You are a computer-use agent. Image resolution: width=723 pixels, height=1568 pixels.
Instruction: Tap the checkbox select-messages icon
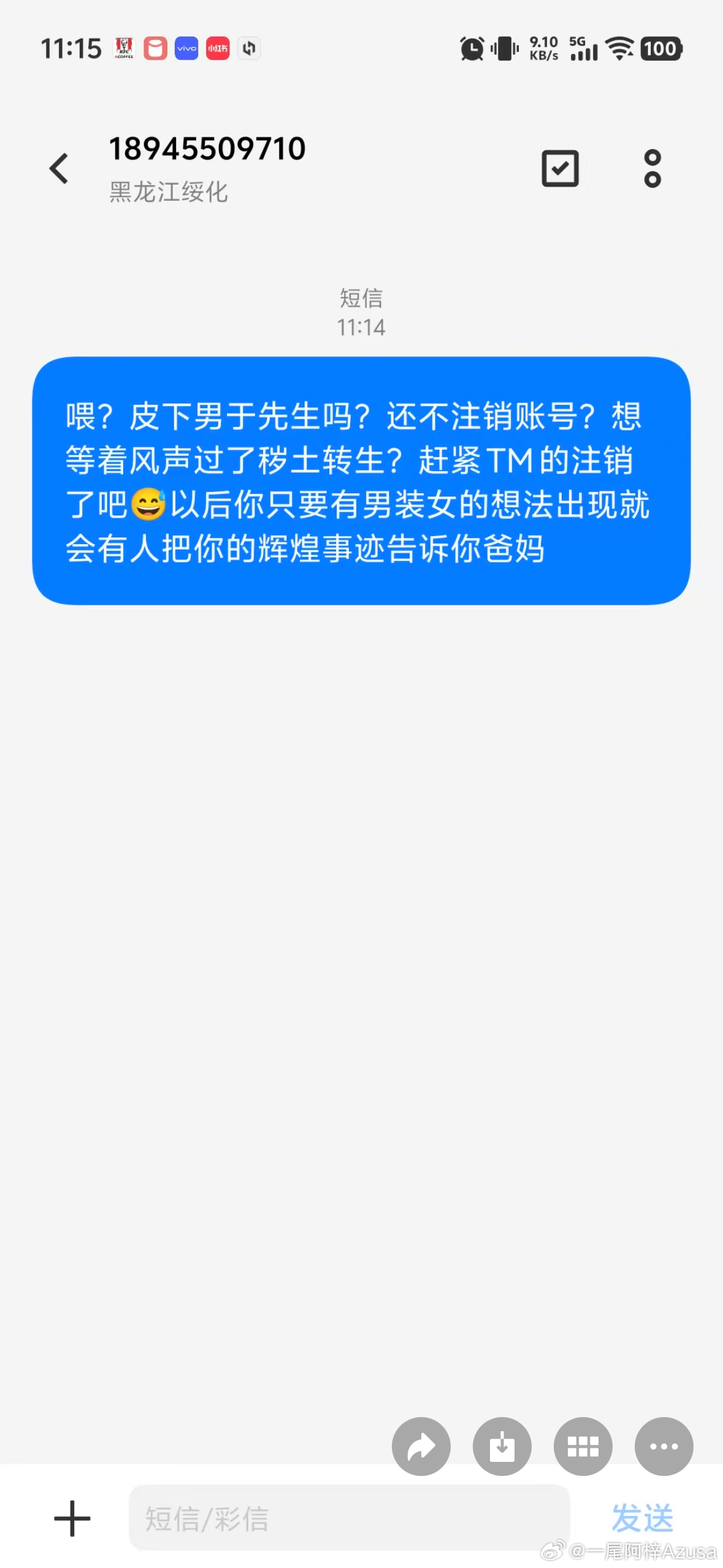tap(560, 168)
